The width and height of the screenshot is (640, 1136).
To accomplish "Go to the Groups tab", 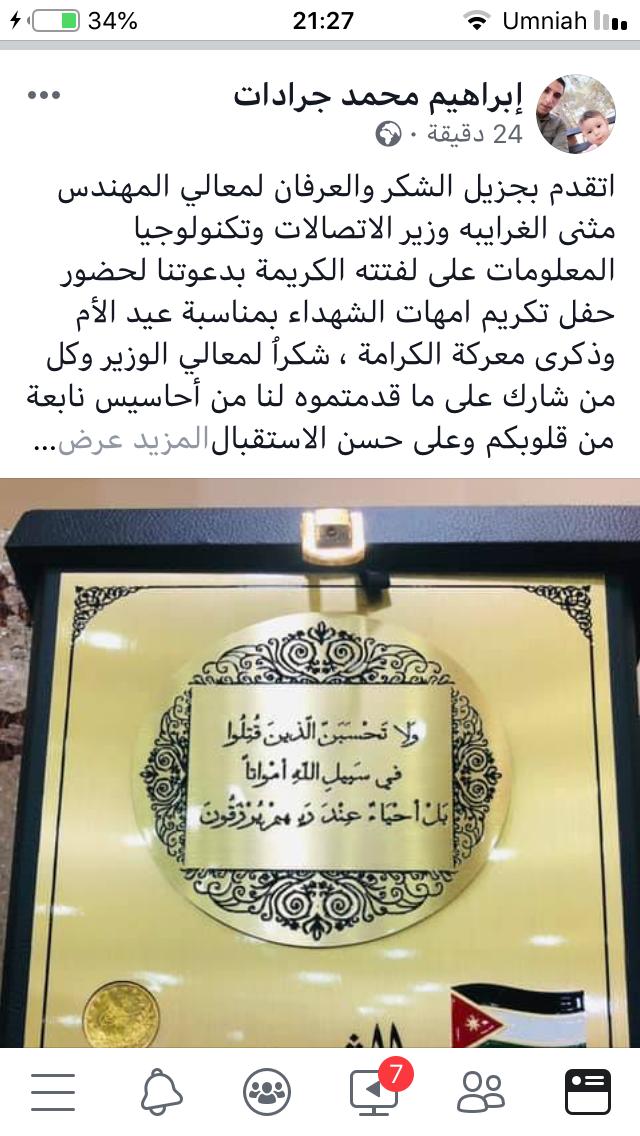I will pos(267,1090).
